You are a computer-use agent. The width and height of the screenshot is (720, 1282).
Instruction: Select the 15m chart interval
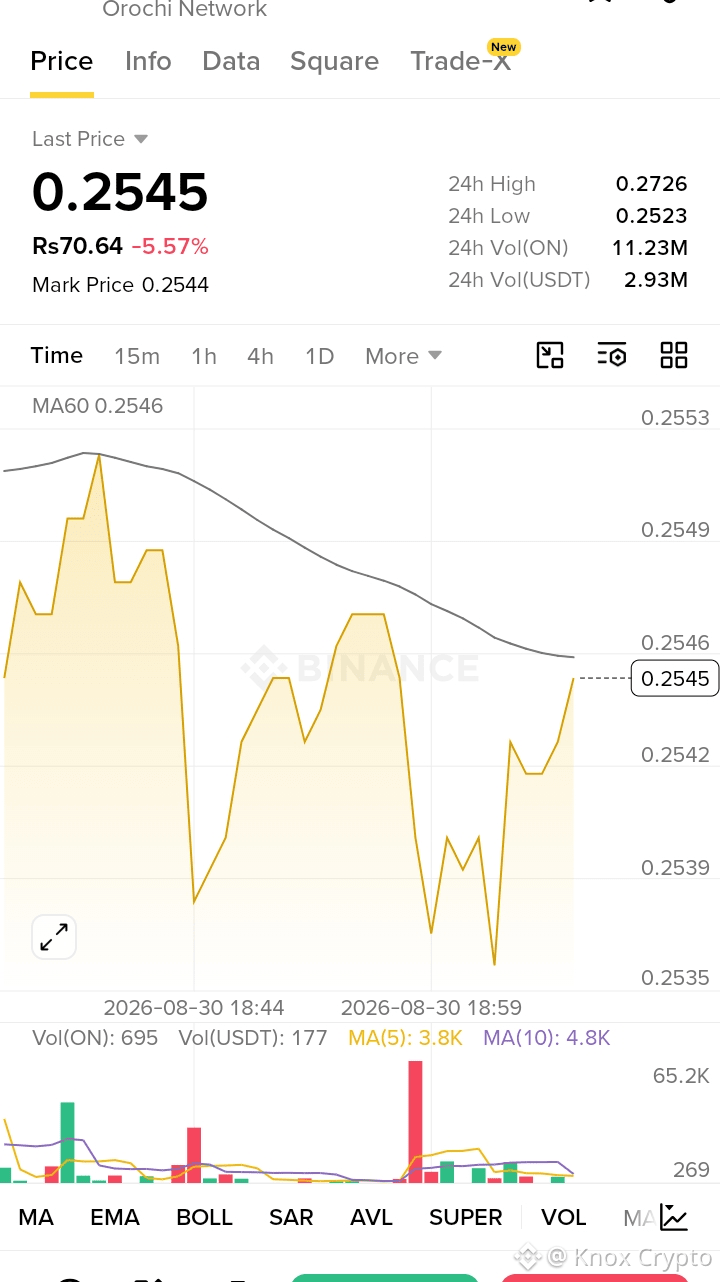(x=137, y=356)
